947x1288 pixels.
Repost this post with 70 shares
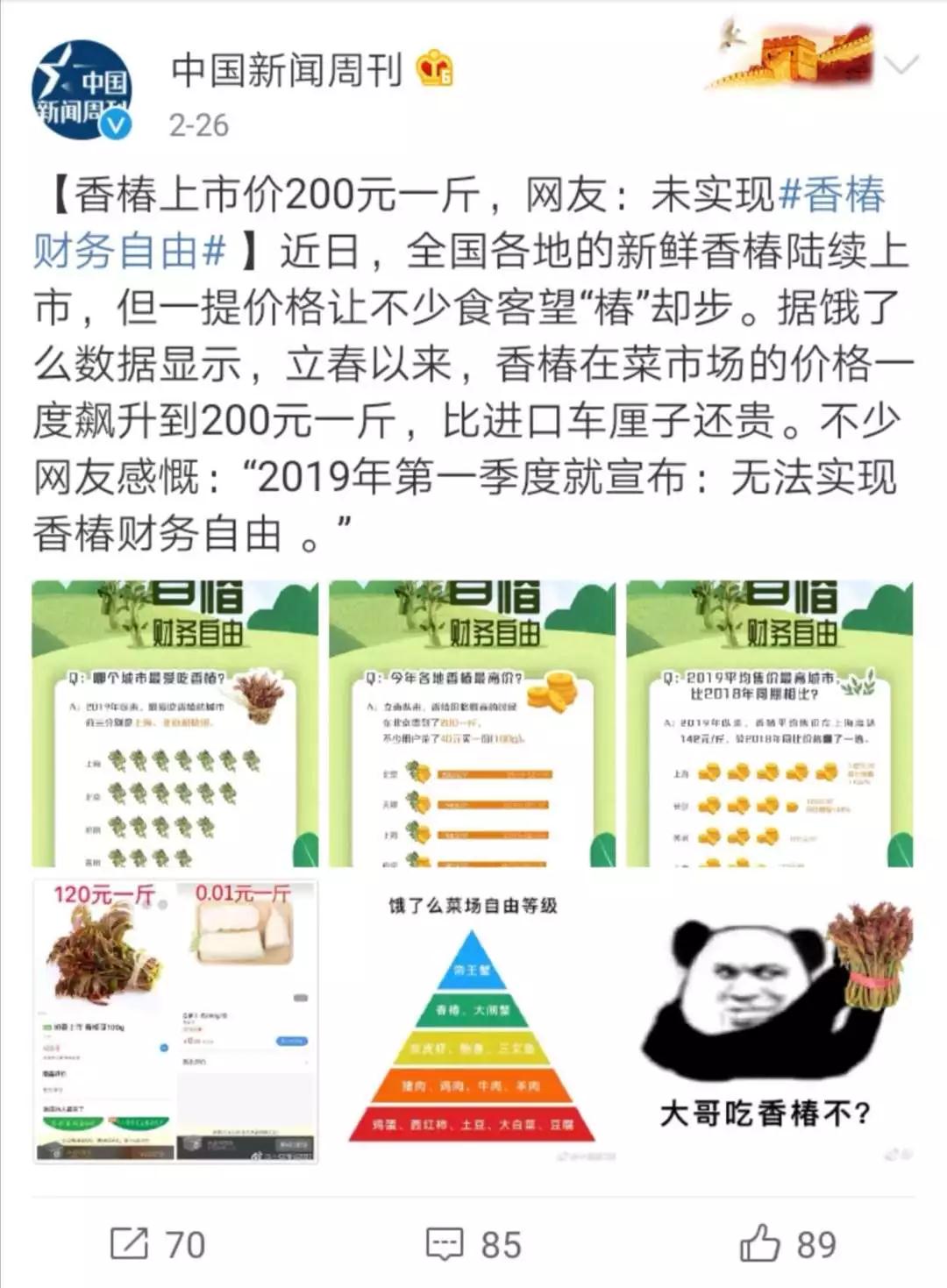coord(158,1244)
